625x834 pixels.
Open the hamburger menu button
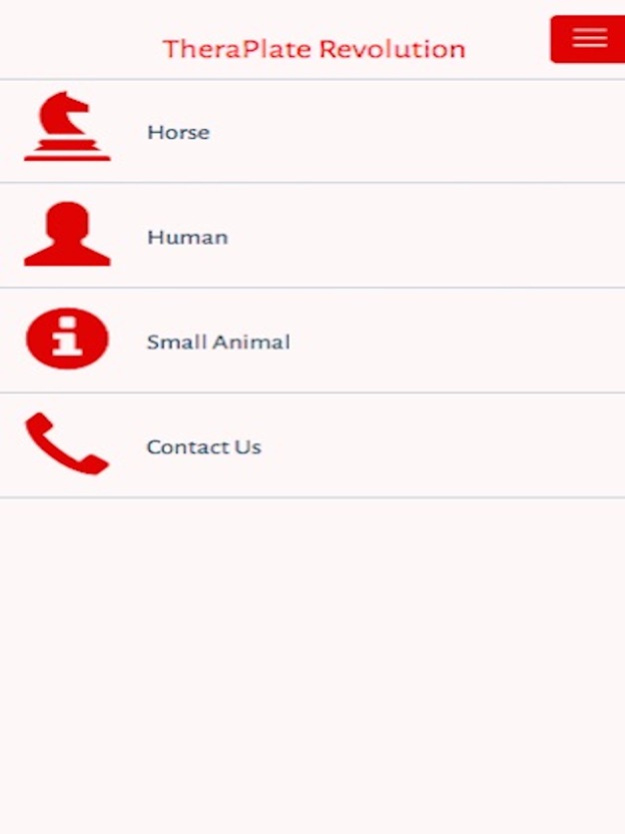(589, 39)
